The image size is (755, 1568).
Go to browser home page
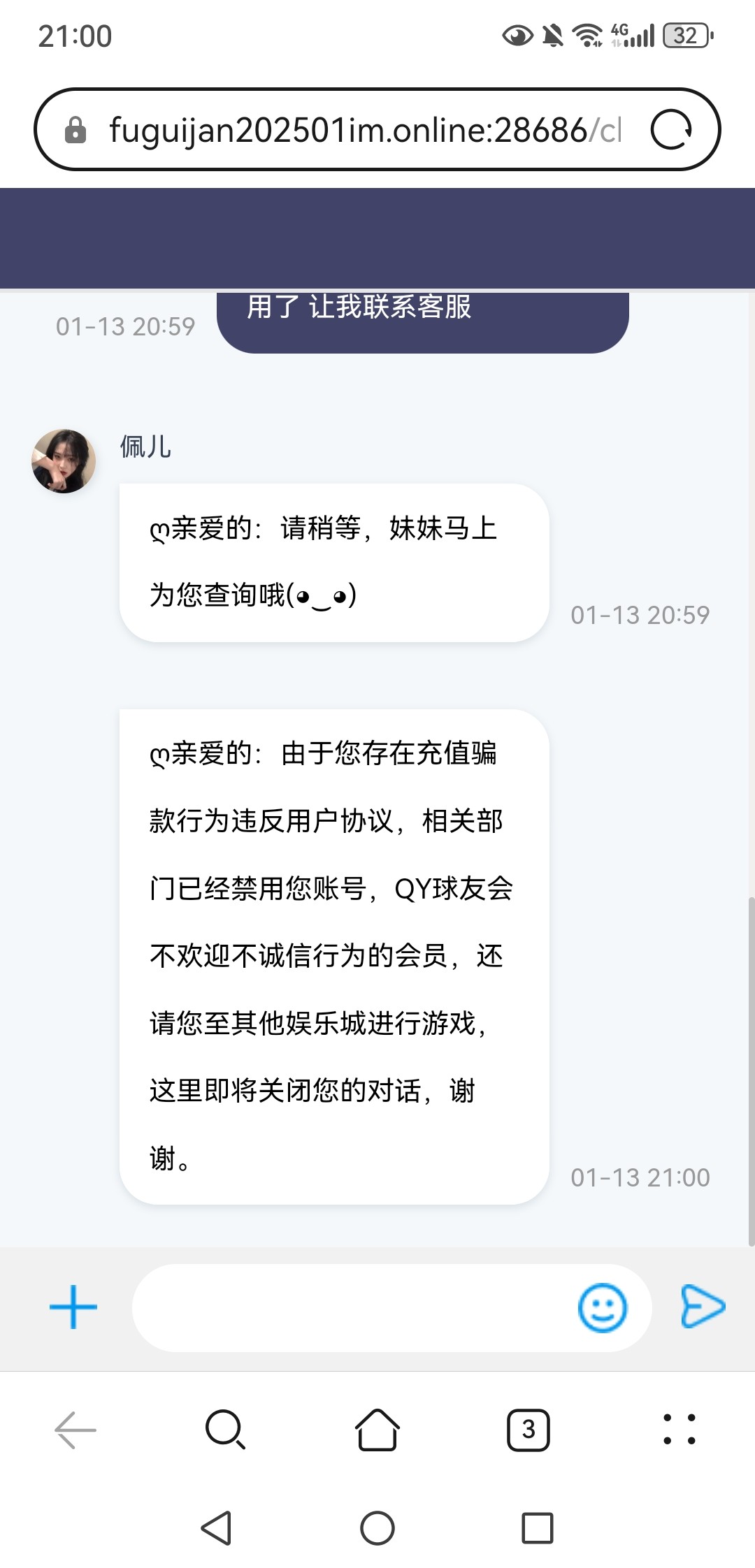point(377,1430)
